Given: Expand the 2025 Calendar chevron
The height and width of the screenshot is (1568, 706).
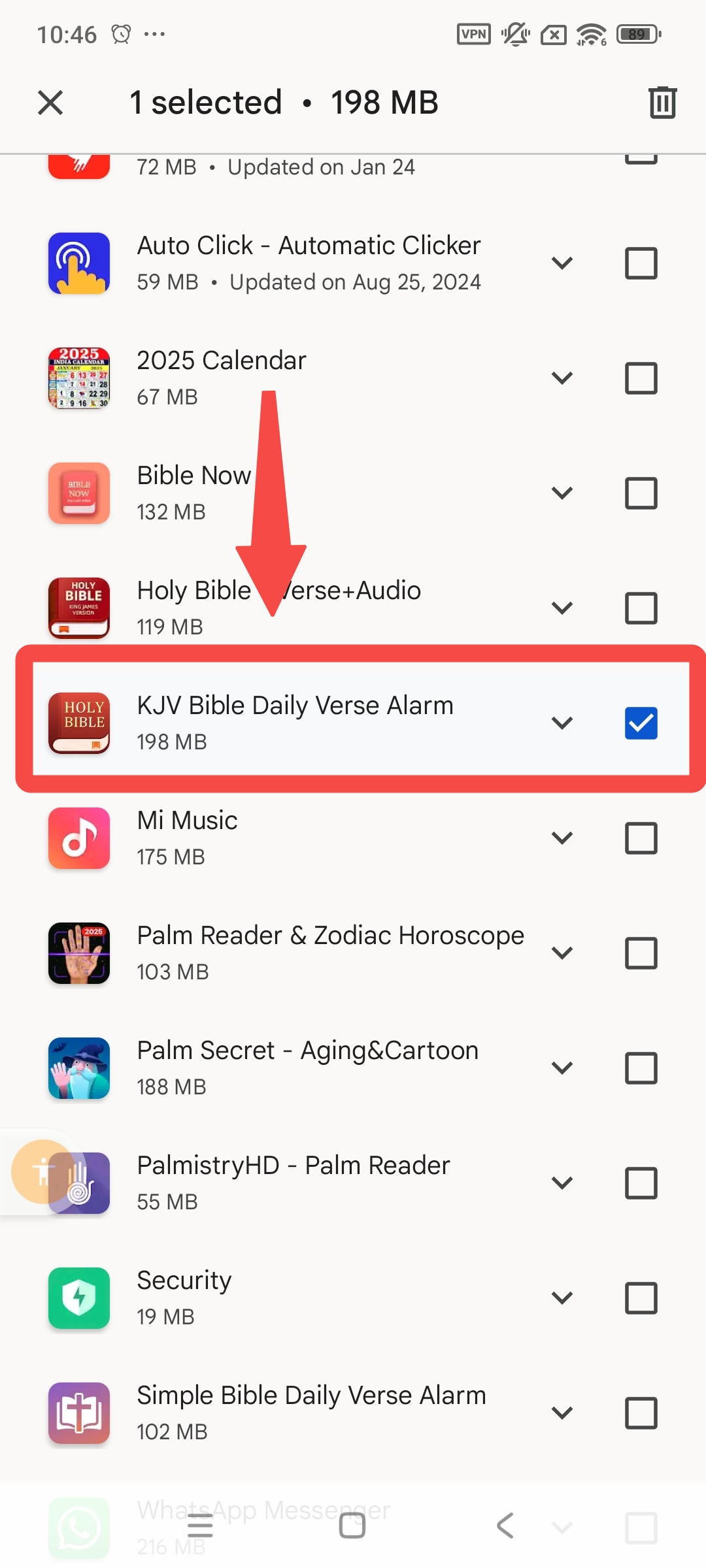Looking at the screenshot, I should click(562, 378).
